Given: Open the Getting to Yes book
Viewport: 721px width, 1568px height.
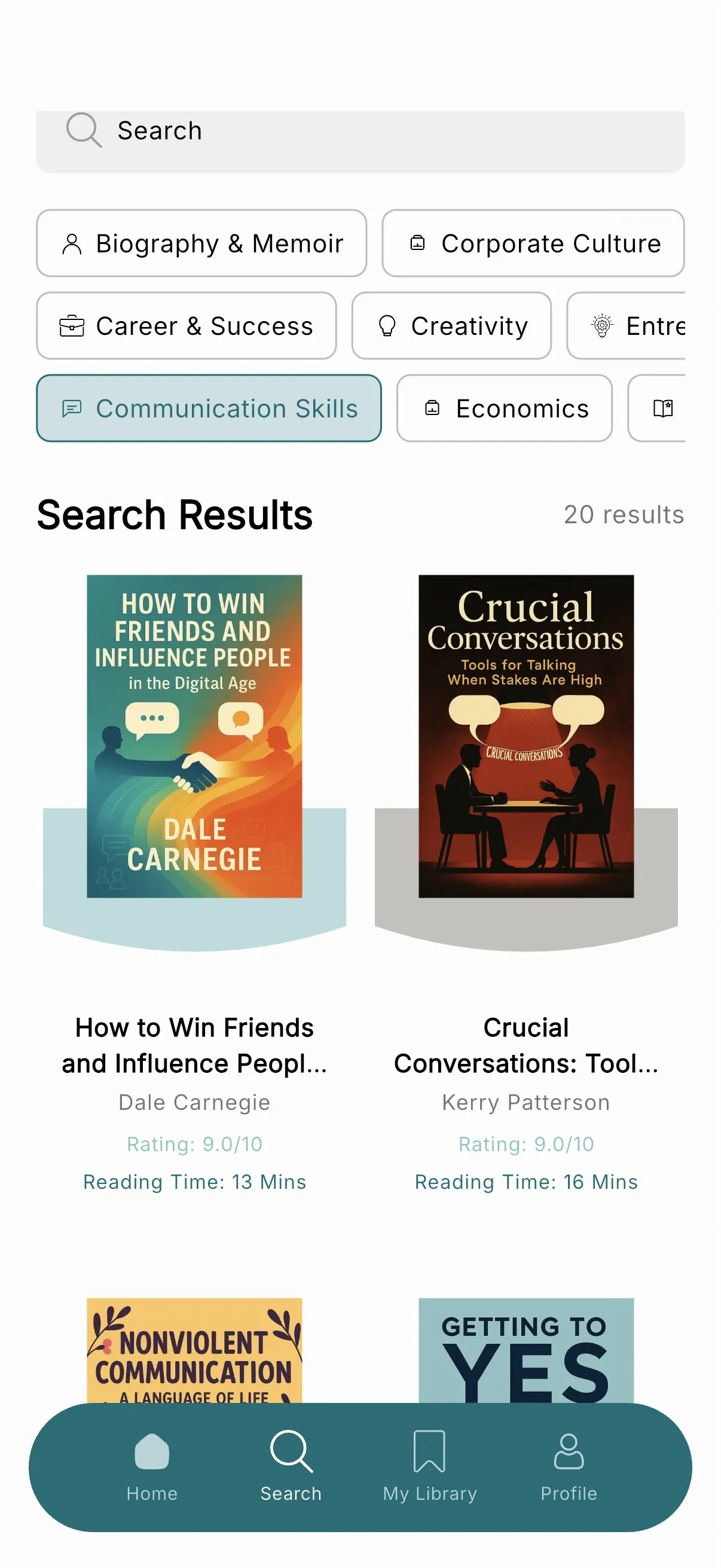Looking at the screenshot, I should (x=526, y=1350).
